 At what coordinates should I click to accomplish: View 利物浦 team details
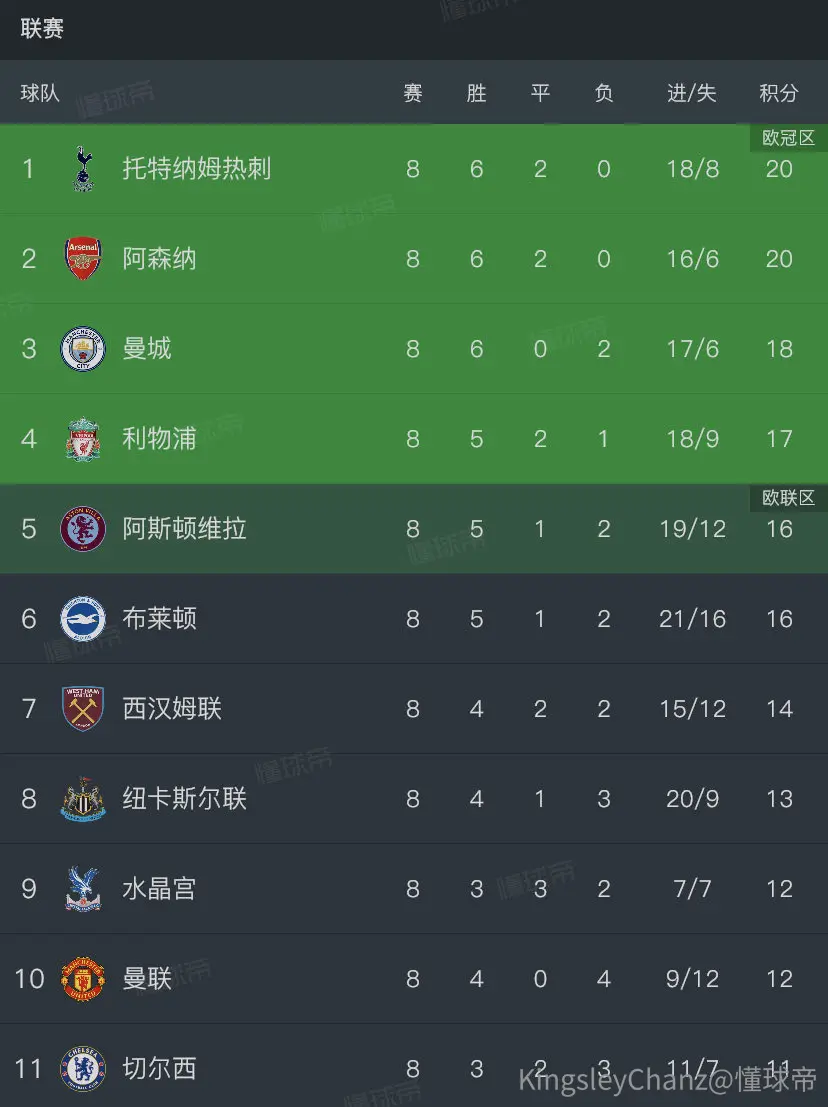click(414, 439)
